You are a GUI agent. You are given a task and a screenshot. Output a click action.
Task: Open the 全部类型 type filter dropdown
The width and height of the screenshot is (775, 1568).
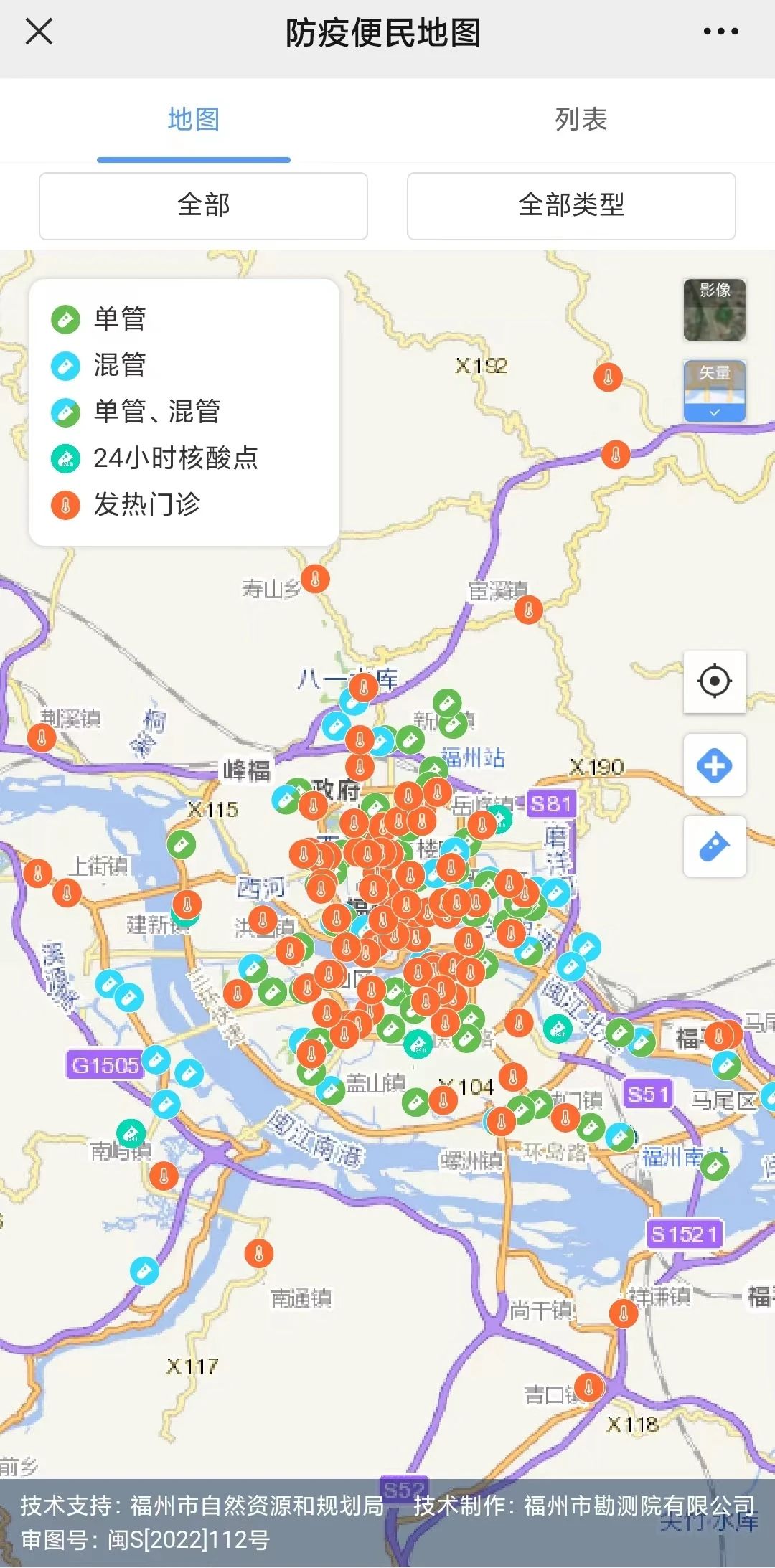572,206
